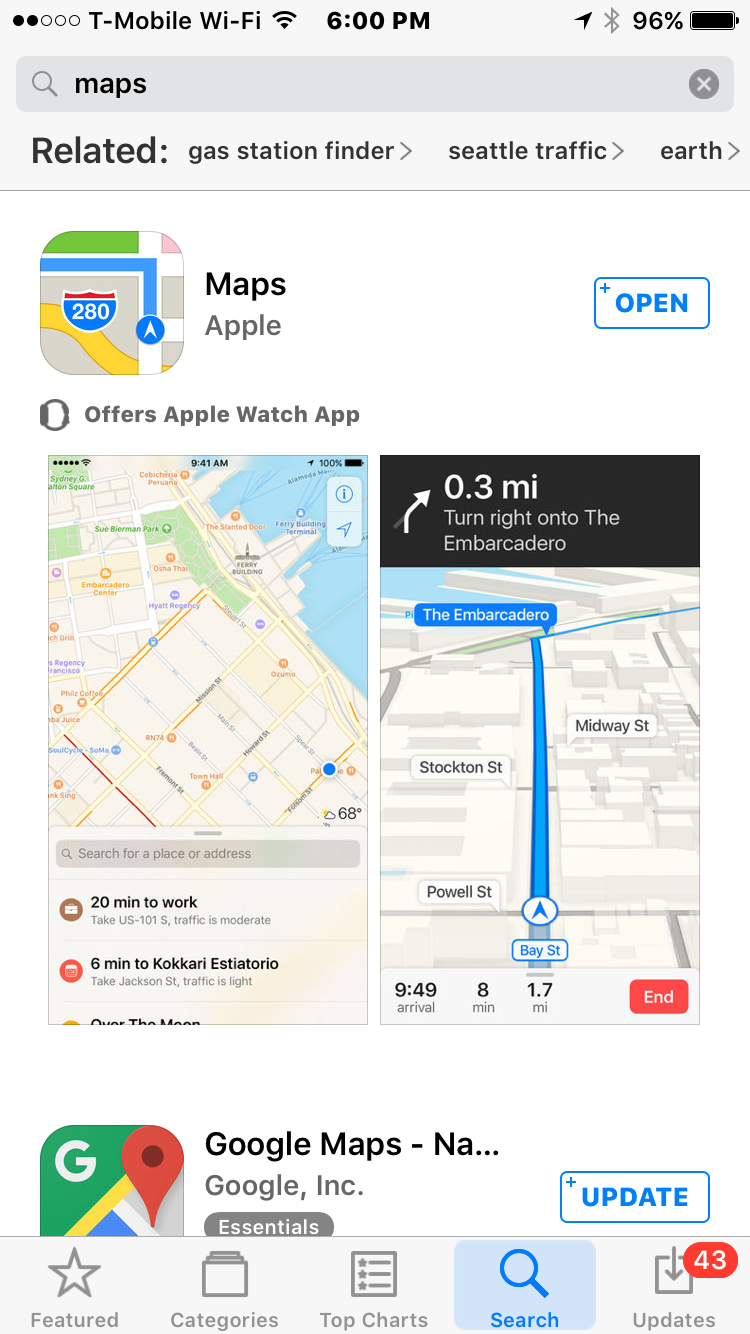Select related search gas station finder
This screenshot has height=1334, width=750.
[299, 151]
